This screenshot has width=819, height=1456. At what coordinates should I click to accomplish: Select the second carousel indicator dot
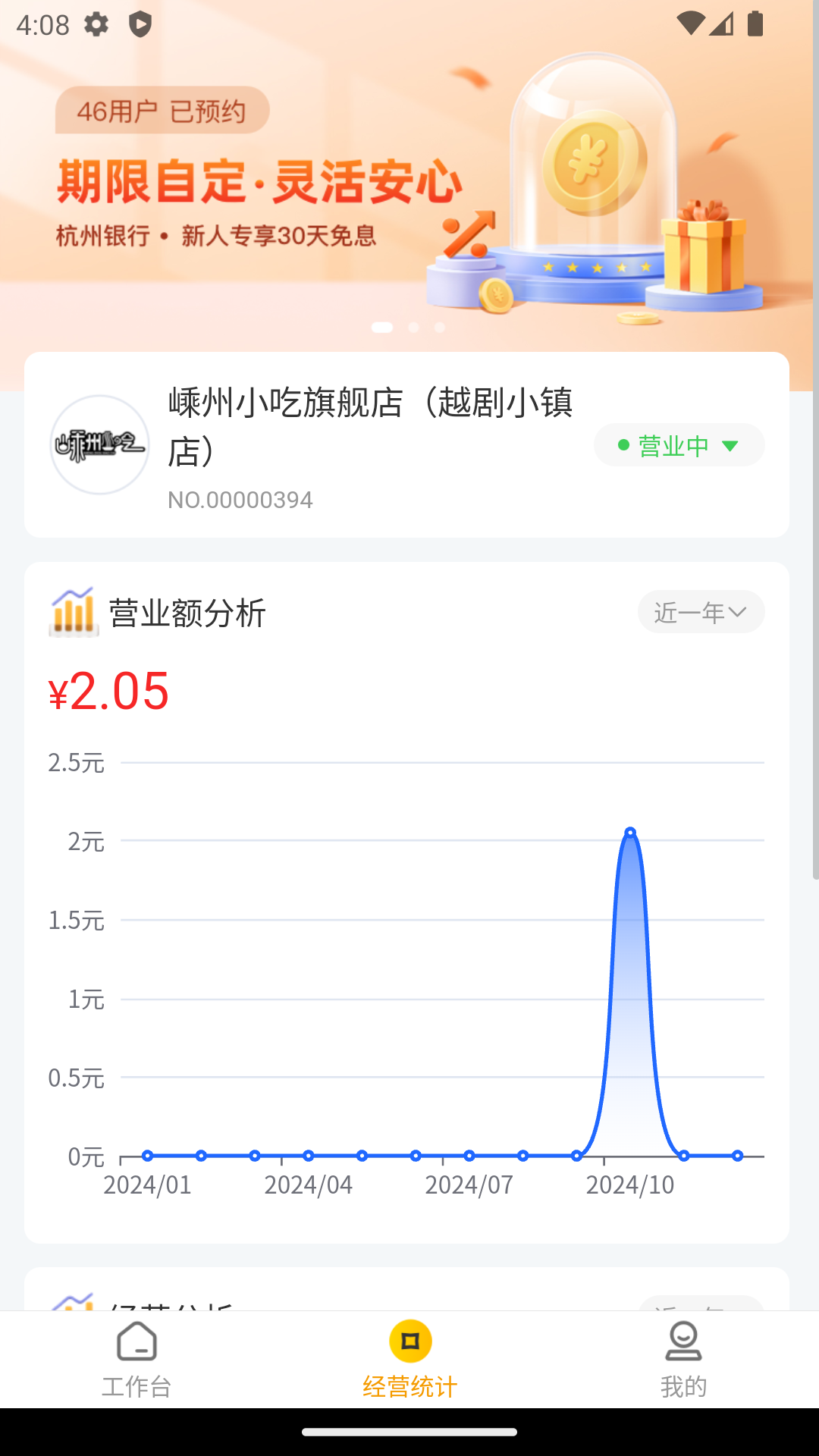(413, 327)
